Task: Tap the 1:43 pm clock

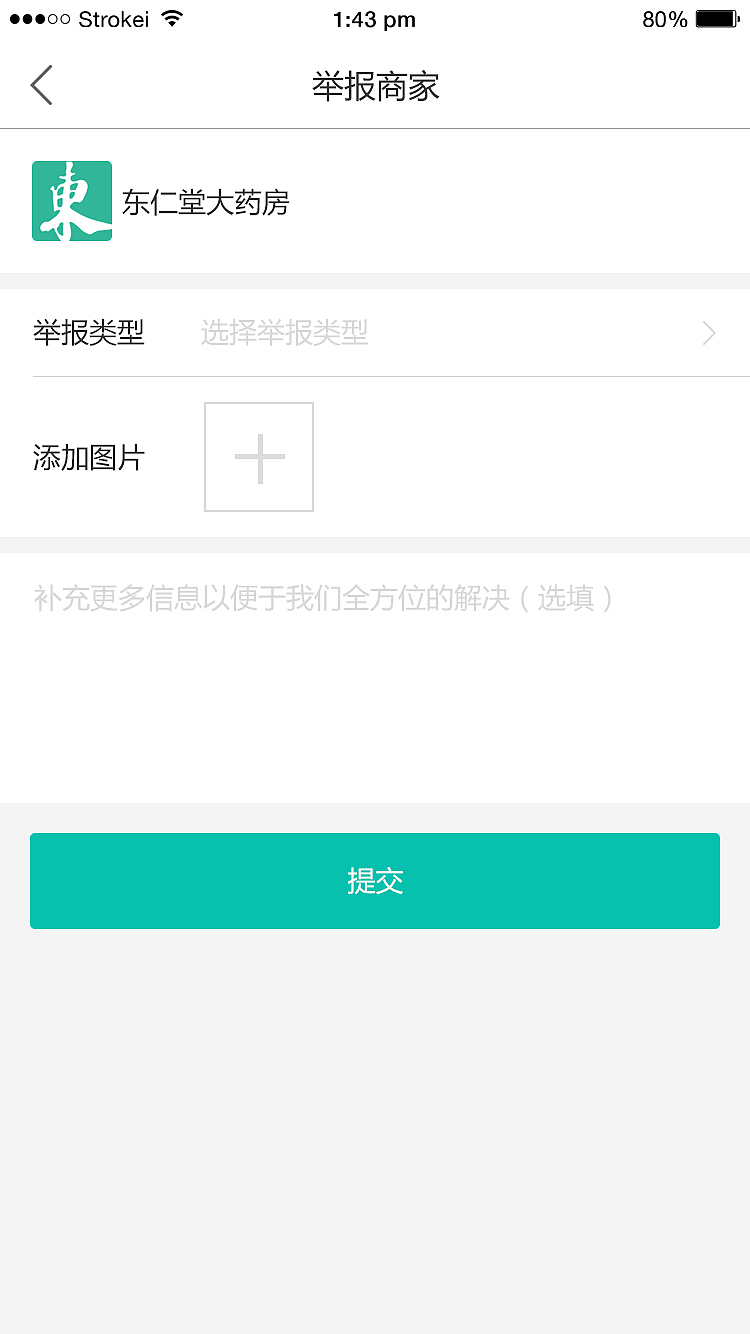Action: (375, 18)
